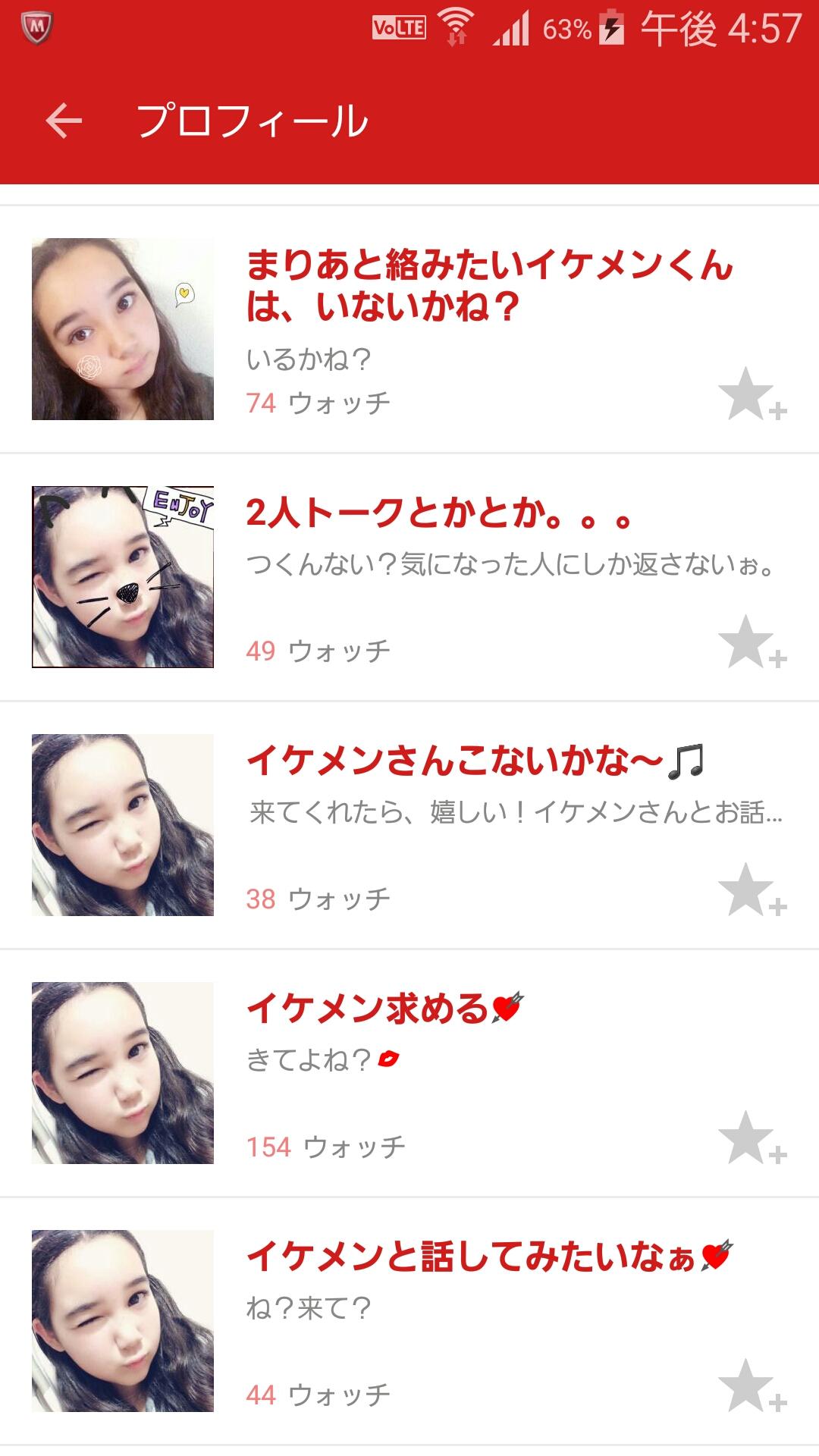The height and width of the screenshot is (1456, 819).
Task: Open the post イケメンと話してみたいなぁ
Action: pyautogui.click(x=488, y=1257)
